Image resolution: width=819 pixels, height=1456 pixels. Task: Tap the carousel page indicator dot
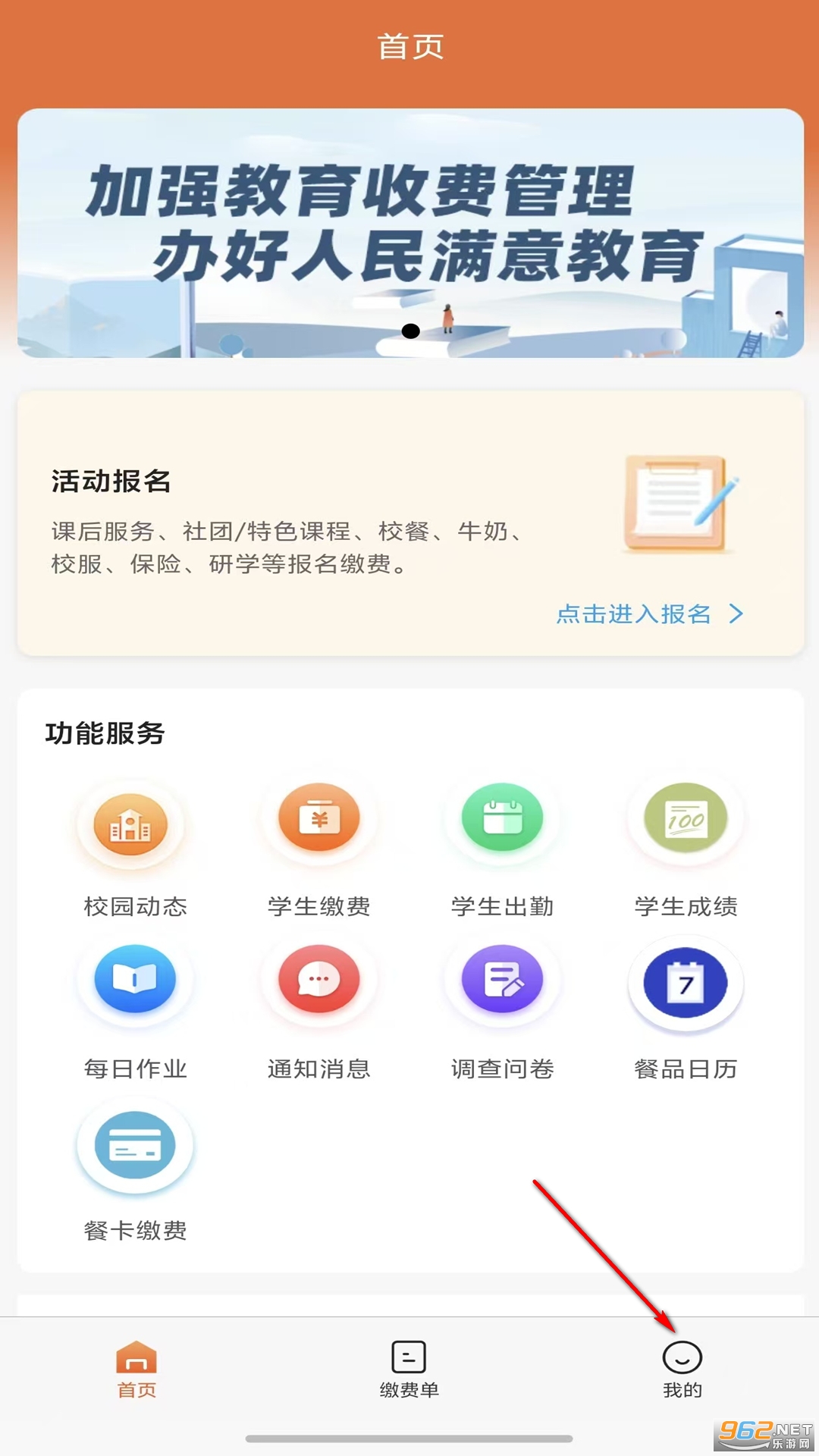[412, 329]
